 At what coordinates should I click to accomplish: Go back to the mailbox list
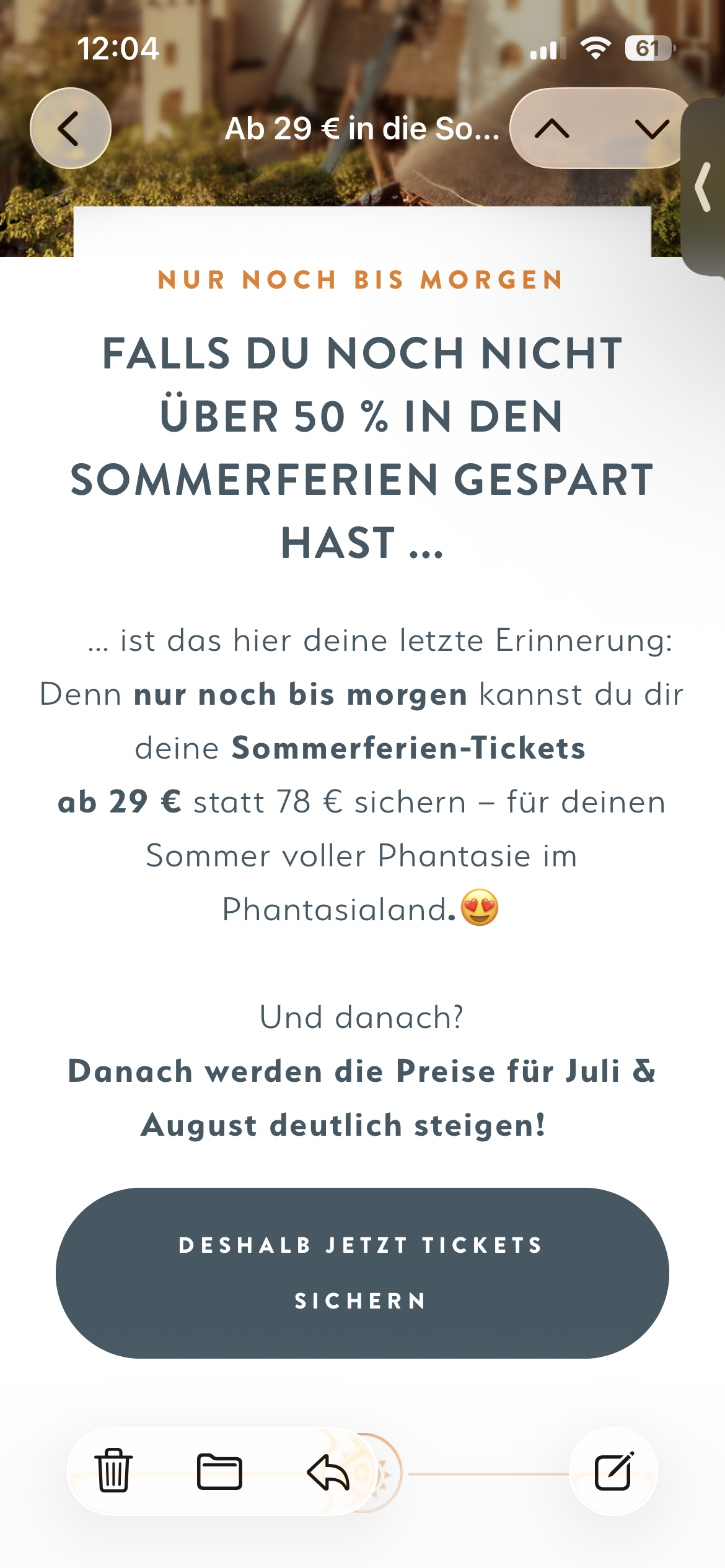[x=70, y=128]
